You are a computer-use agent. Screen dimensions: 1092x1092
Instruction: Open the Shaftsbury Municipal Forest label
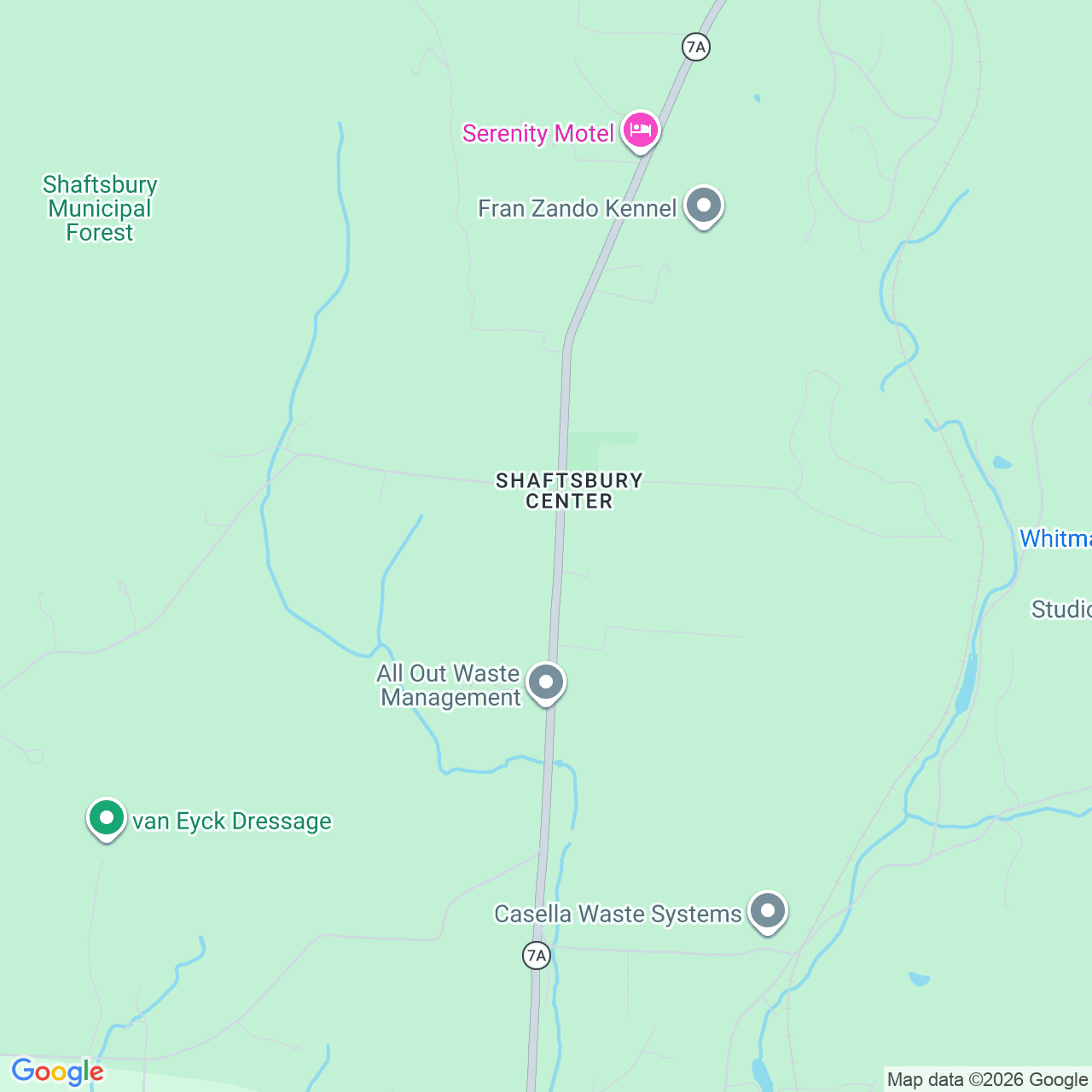tap(101, 209)
